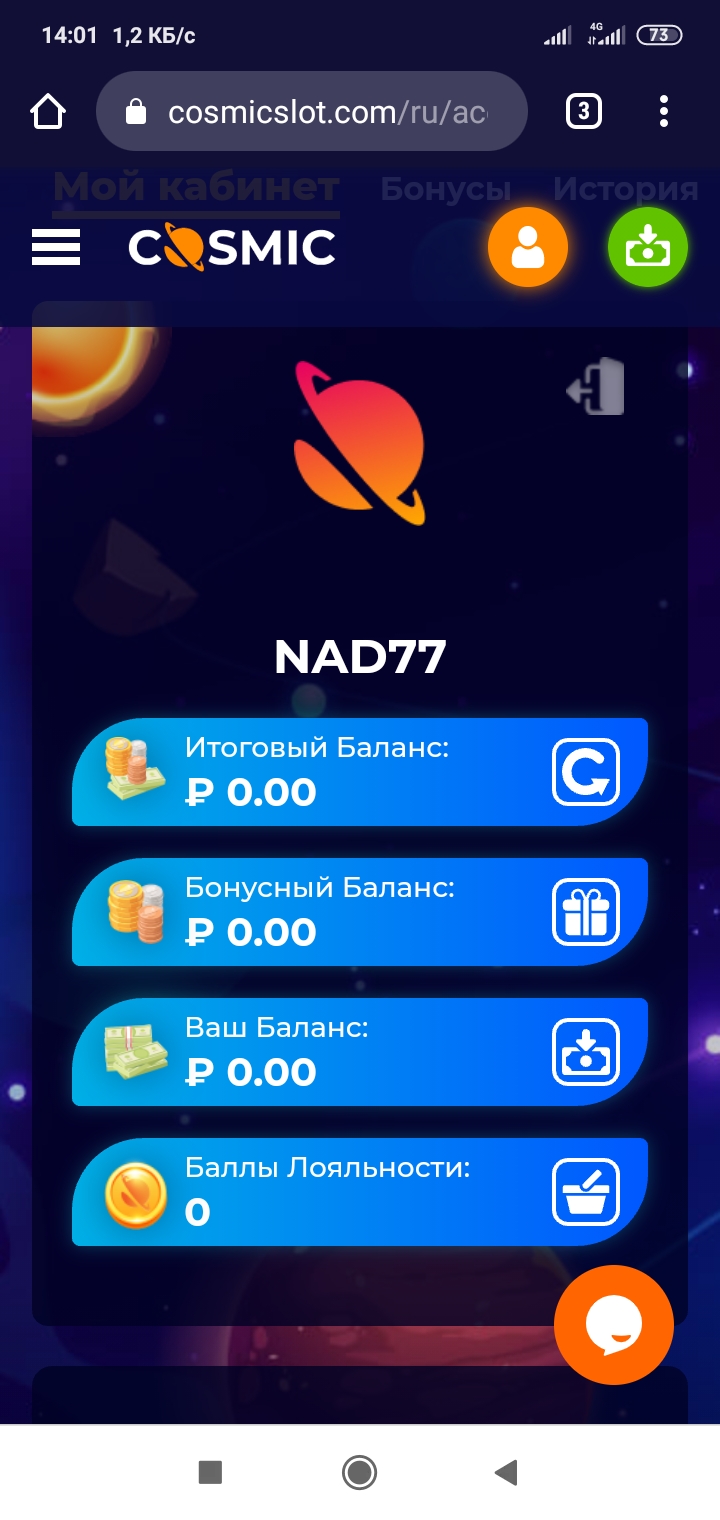
Task: Go to the COSMIC homepage via logo
Action: (x=232, y=247)
